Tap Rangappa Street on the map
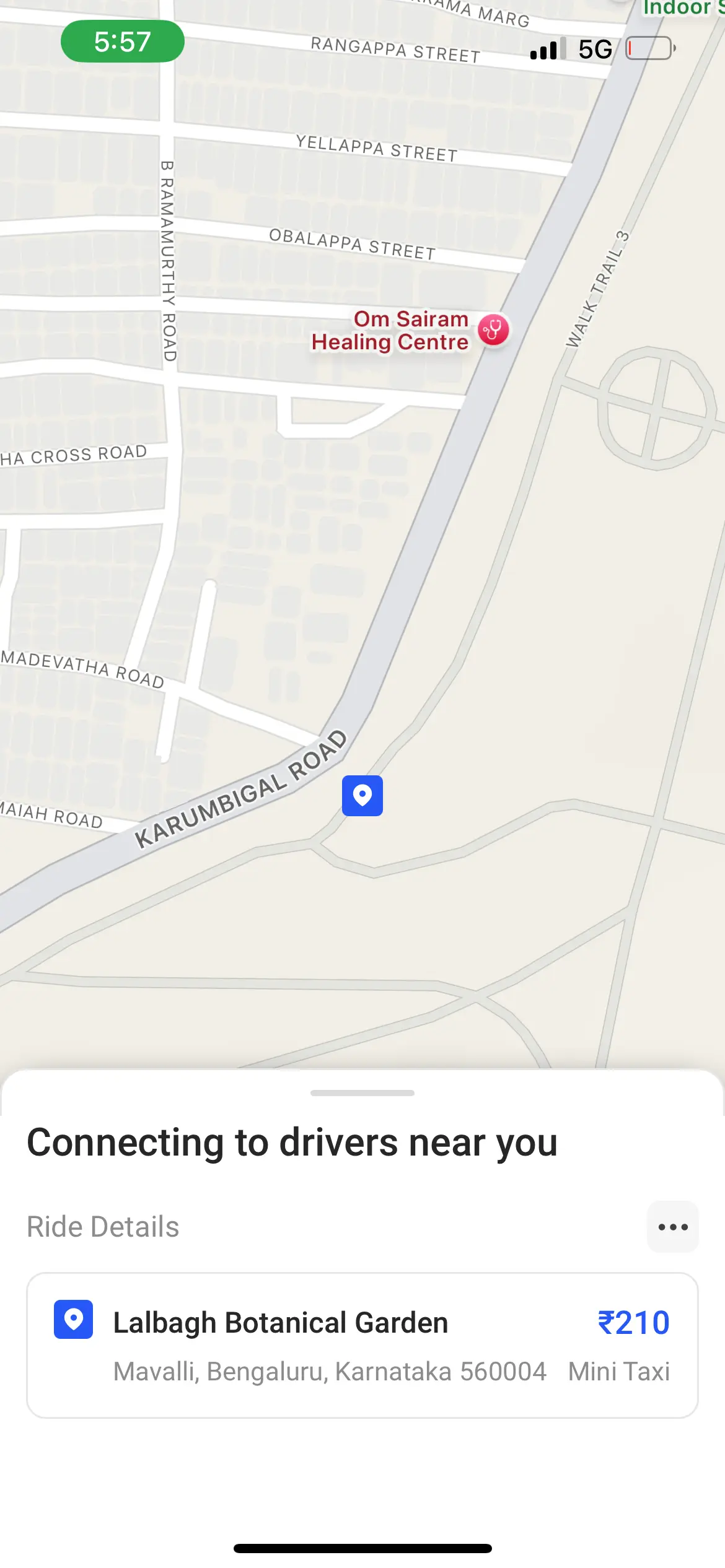725x1568 pixels. (393, 50)
